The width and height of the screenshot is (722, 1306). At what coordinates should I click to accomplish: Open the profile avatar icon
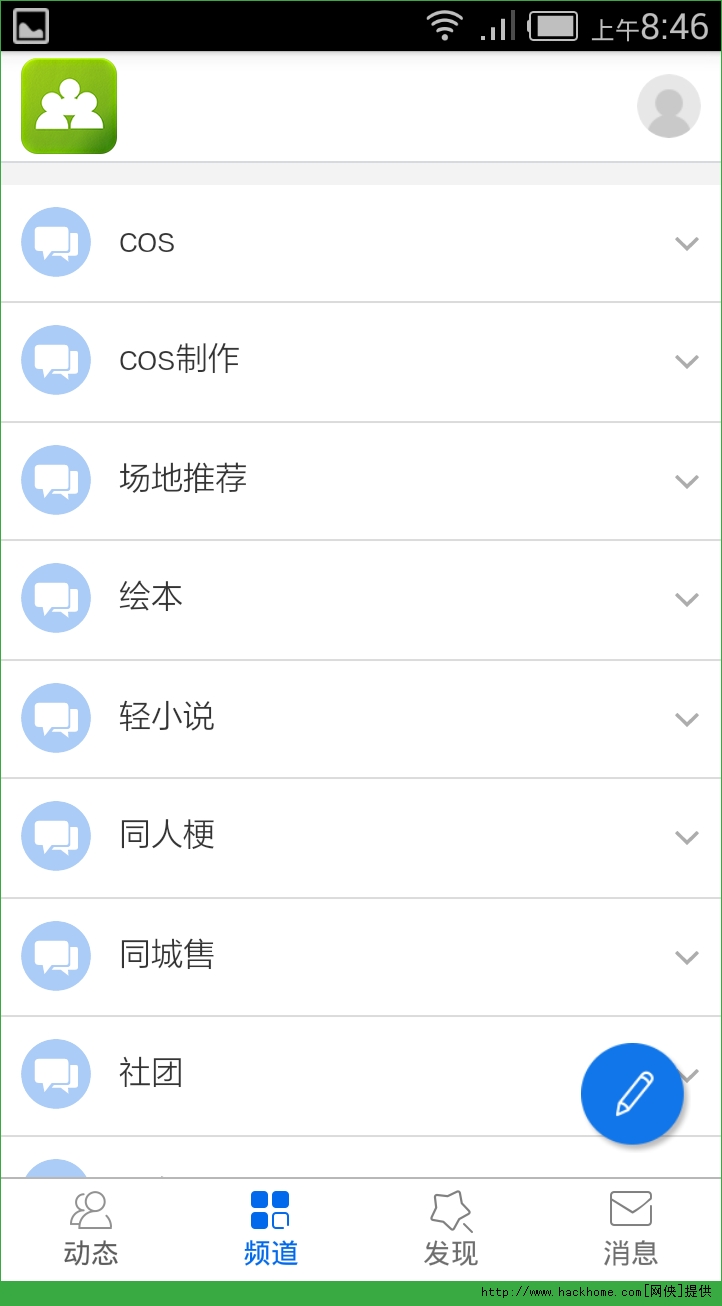pyautogui.click(x=668, y=106)
